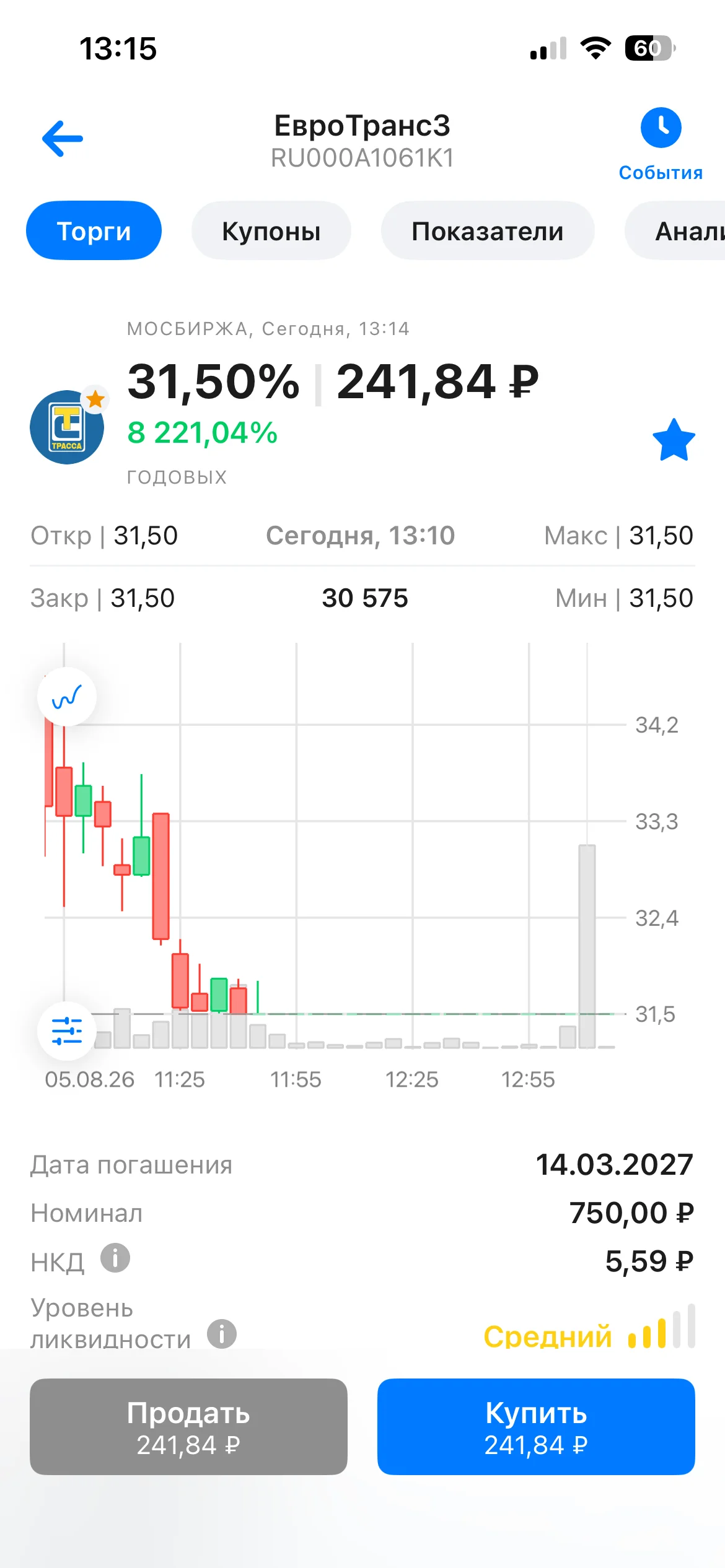The height and width of the screenshot is (1568, 725).
Task: Go back using the blue arrow
Action: tap(63, 138)
